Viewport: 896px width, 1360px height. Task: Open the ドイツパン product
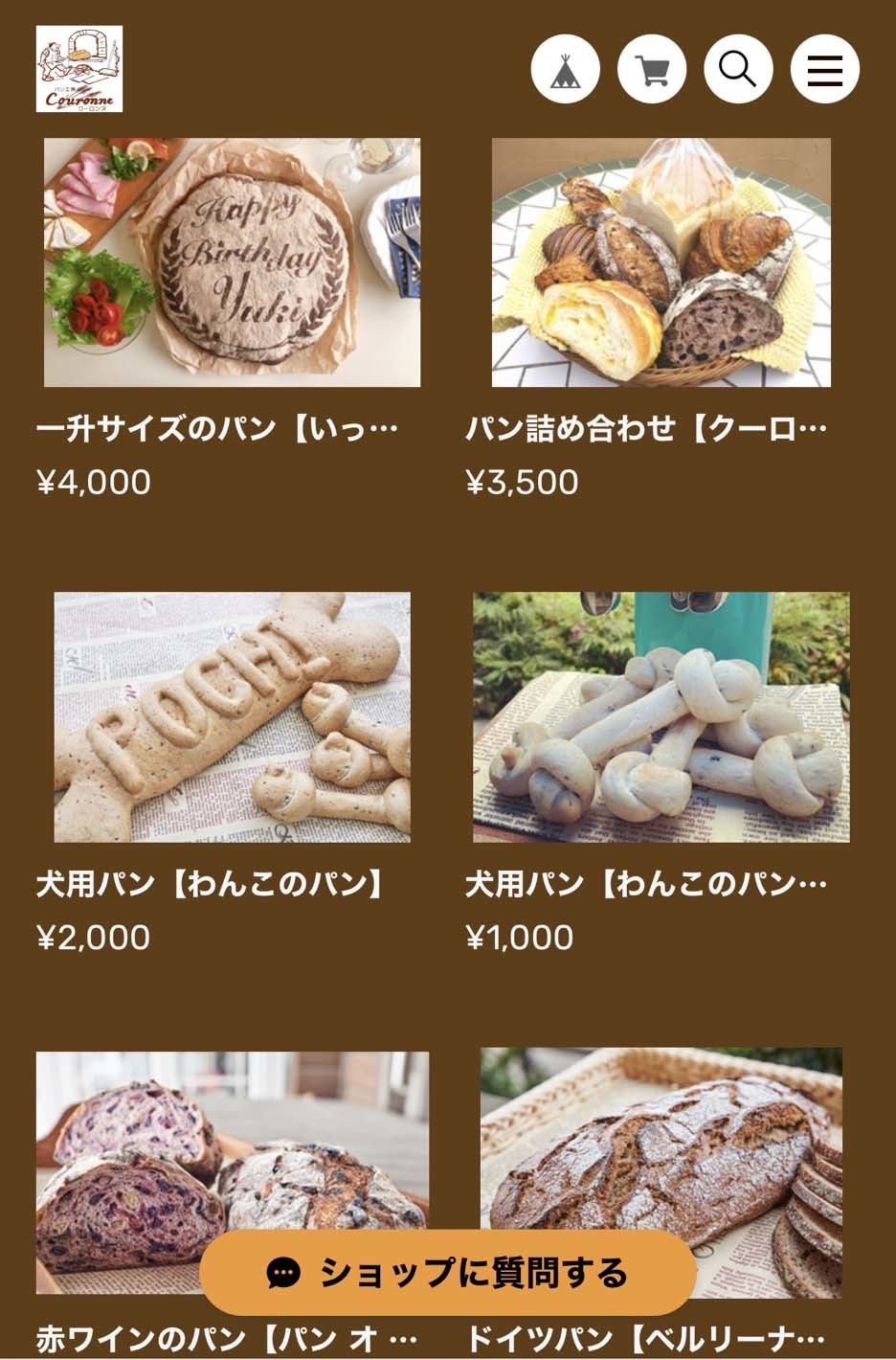click(661, 1140)
